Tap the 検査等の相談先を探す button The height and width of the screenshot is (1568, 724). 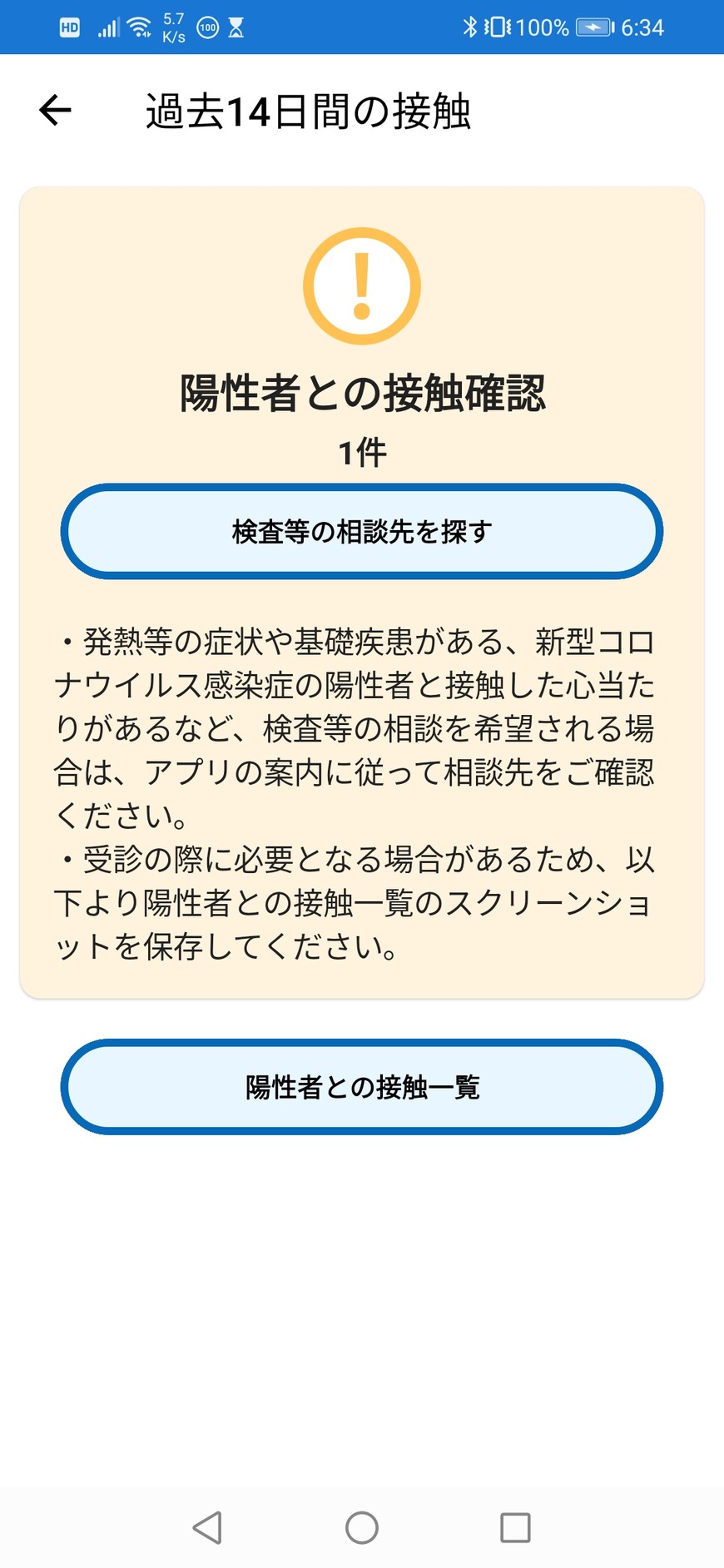[x=362, y=532]
